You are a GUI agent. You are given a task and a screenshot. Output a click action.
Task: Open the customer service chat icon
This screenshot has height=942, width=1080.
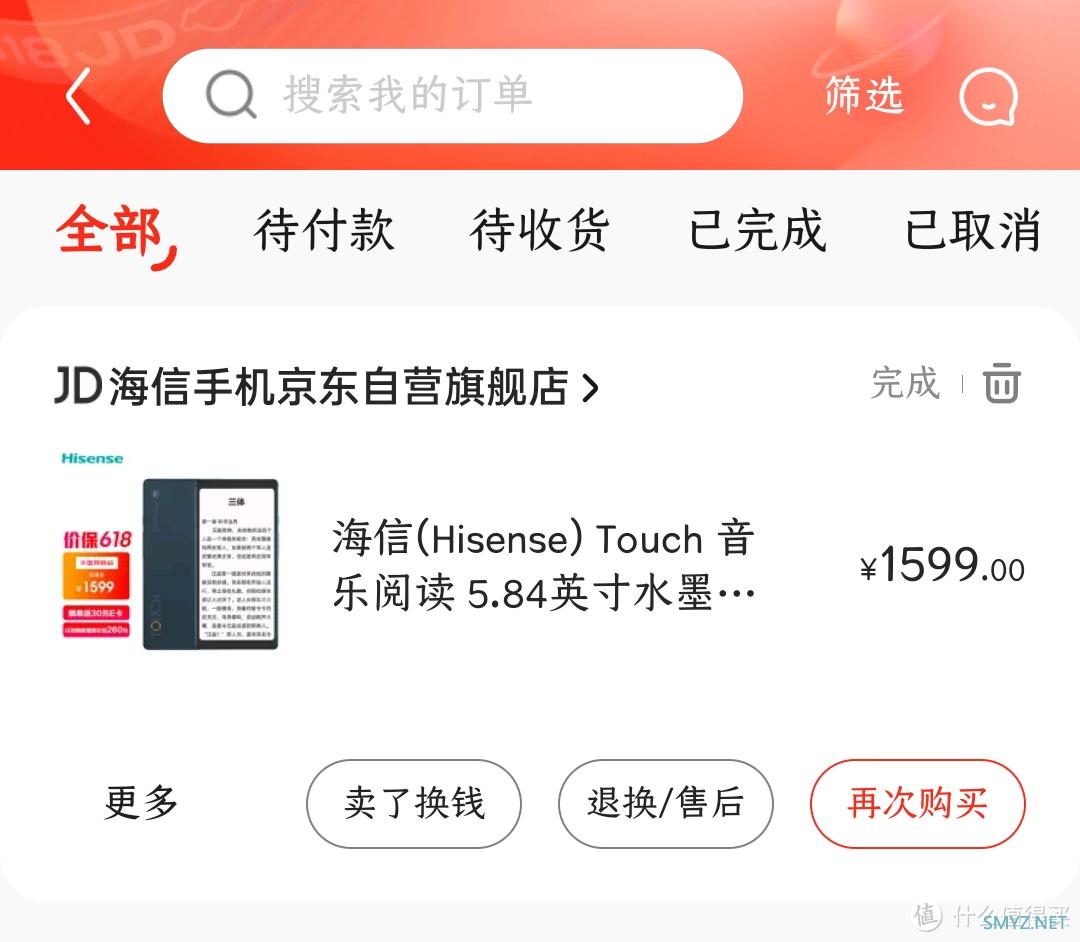[988, 98]
